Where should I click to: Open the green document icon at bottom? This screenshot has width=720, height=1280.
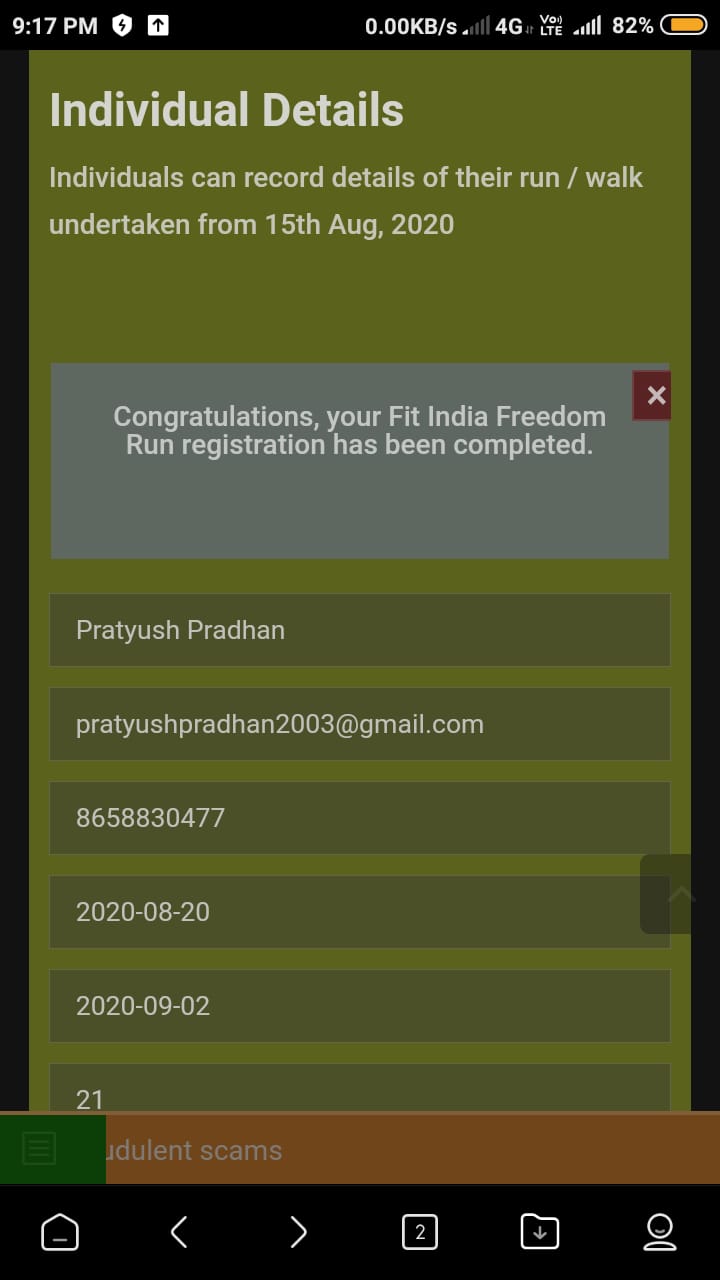click(40, 1148)
